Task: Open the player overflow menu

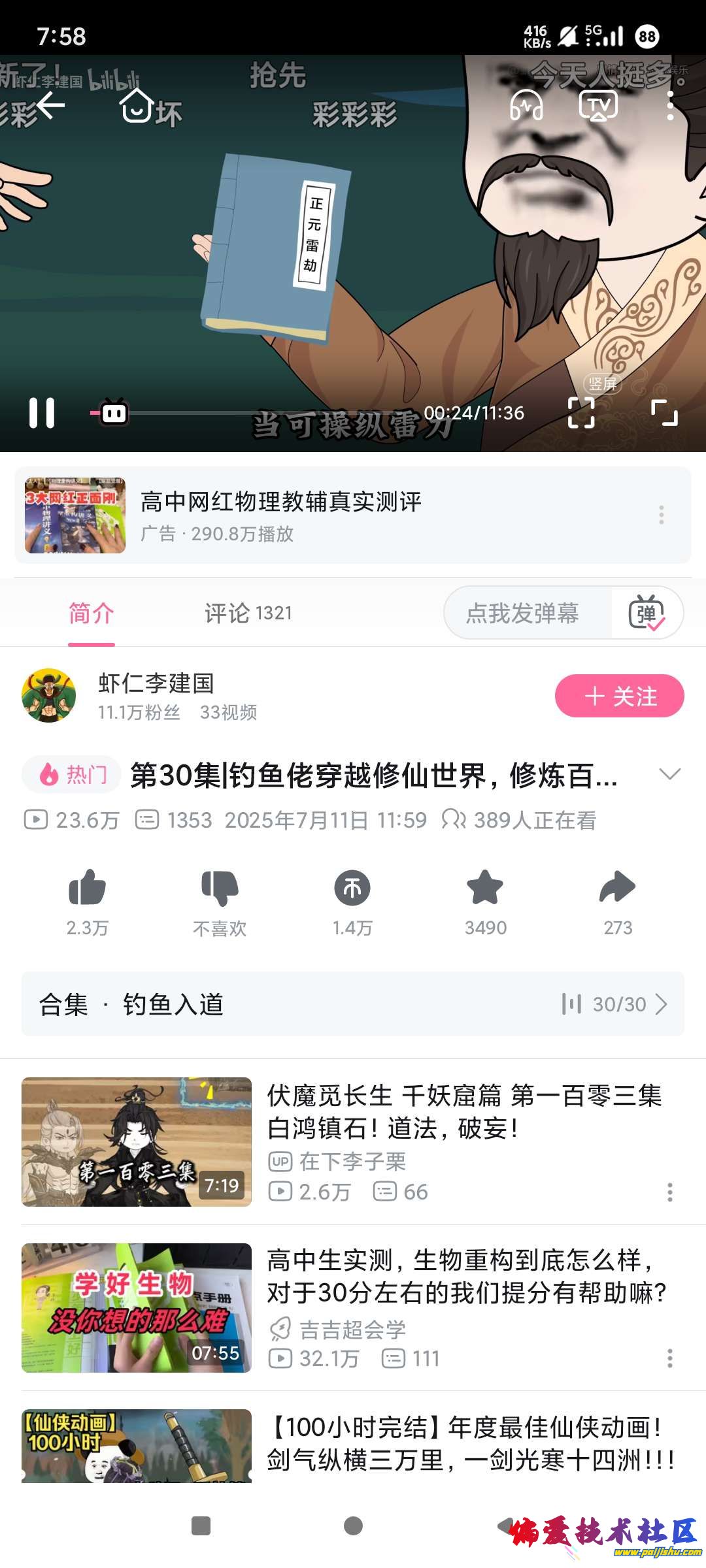Action: click(670, 105)
